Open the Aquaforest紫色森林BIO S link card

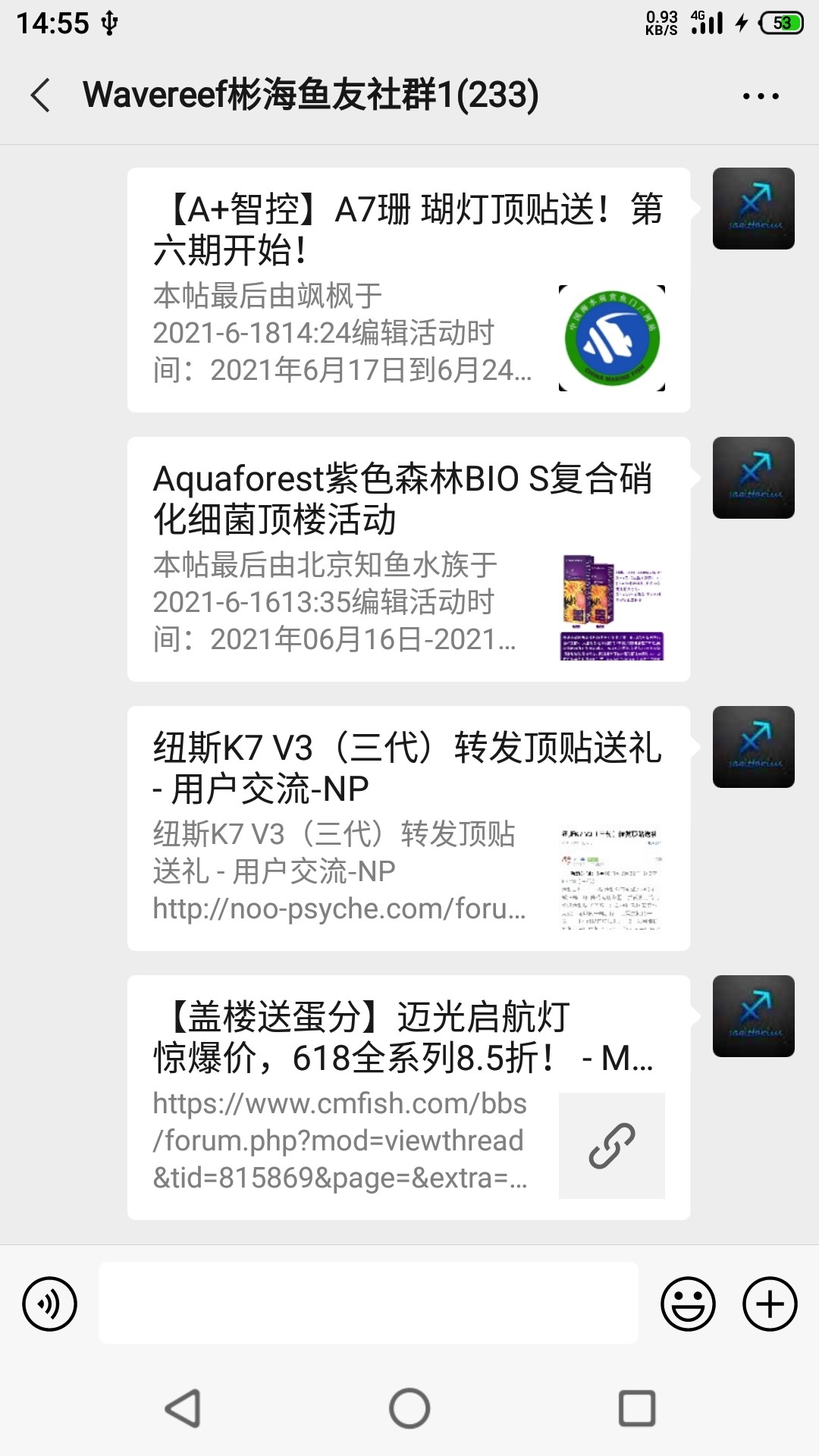coord(408,559)
